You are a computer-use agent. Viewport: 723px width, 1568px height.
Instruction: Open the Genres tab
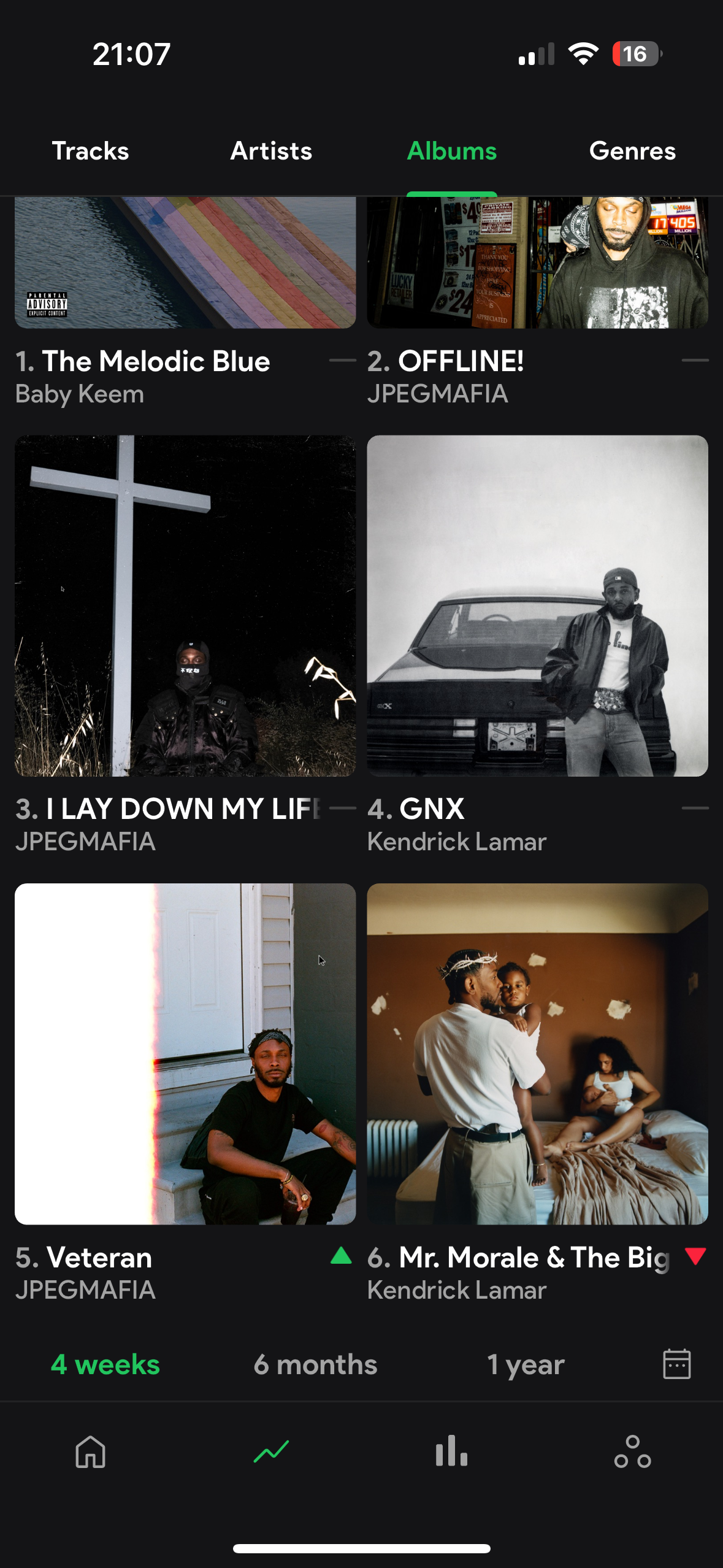pos(632,151)
